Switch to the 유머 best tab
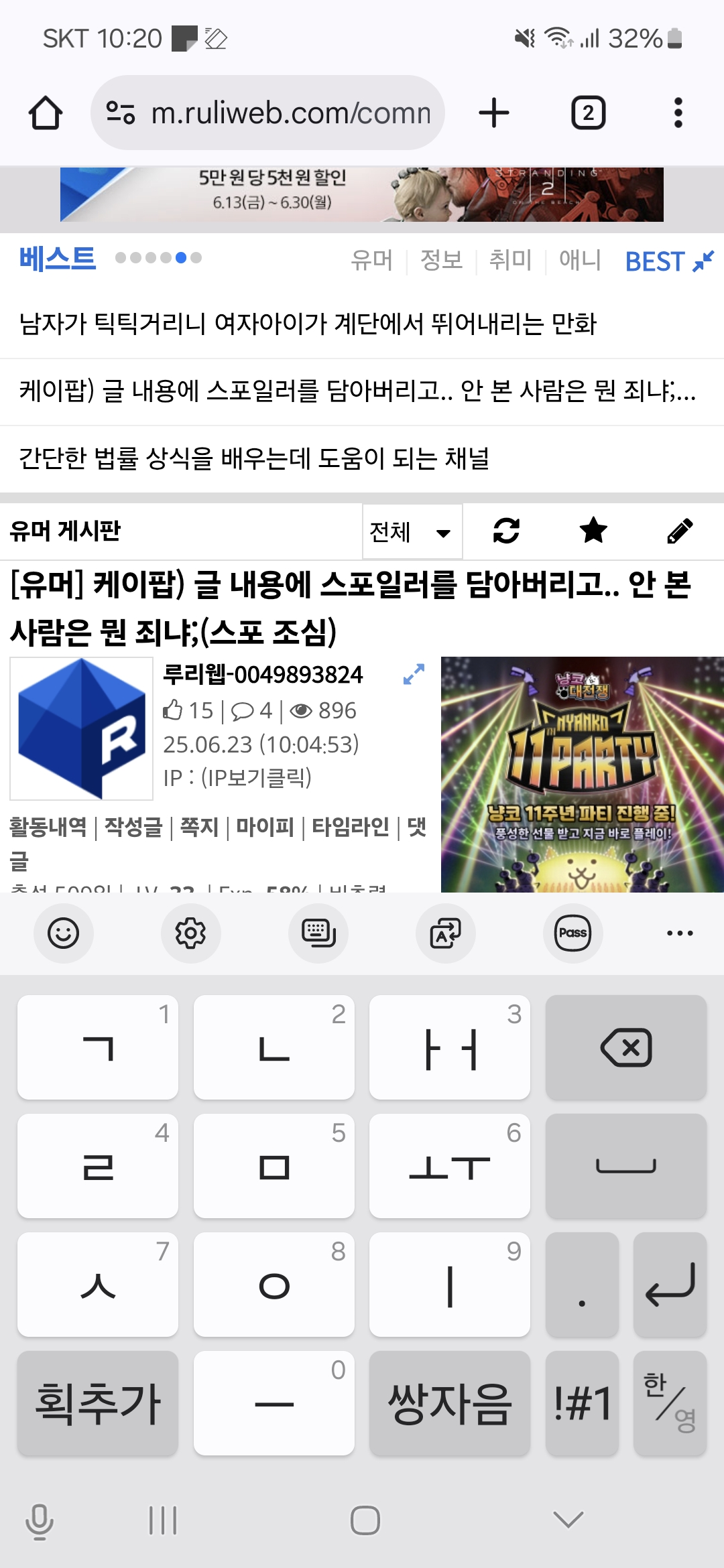 (371, 260)
